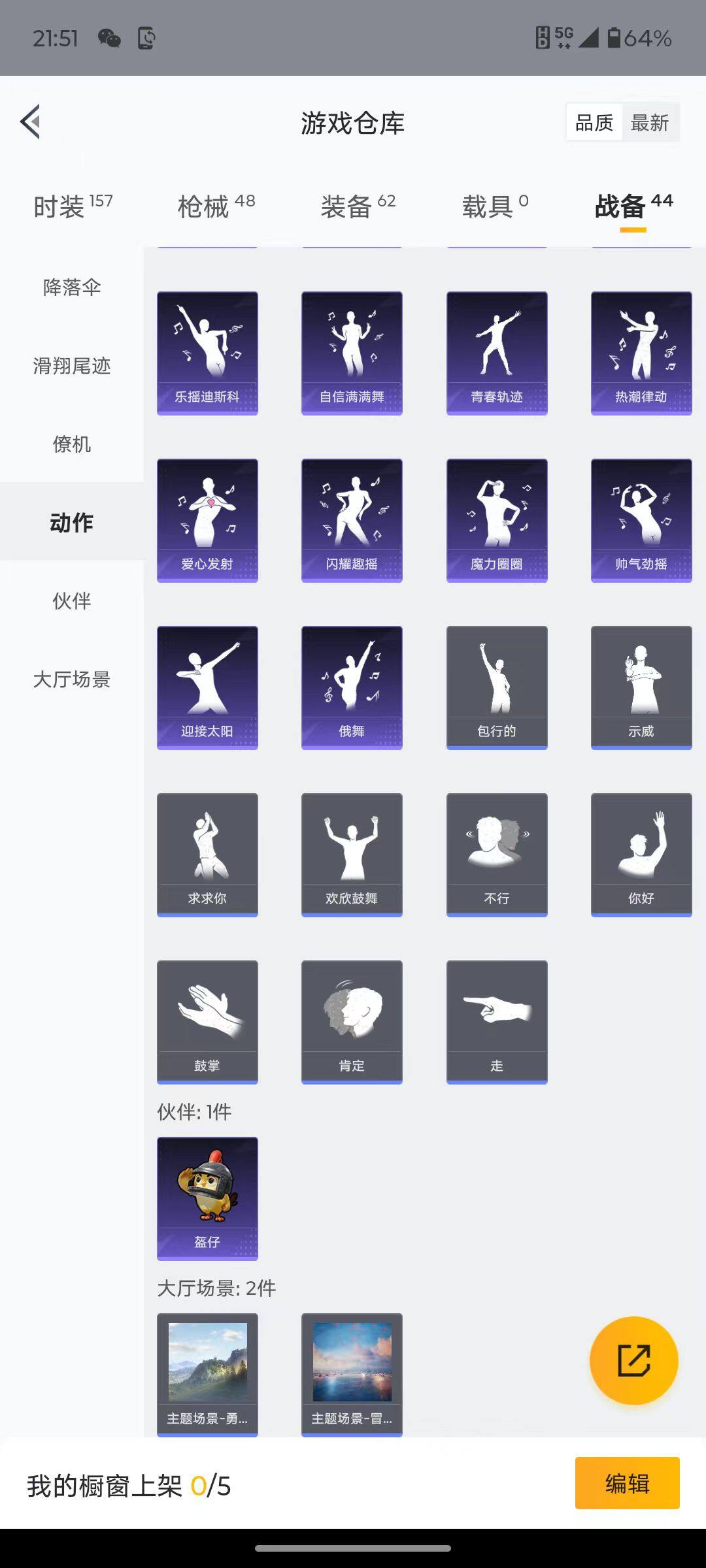
Task: Switch sorting to 品质
Action: point(594,122)
